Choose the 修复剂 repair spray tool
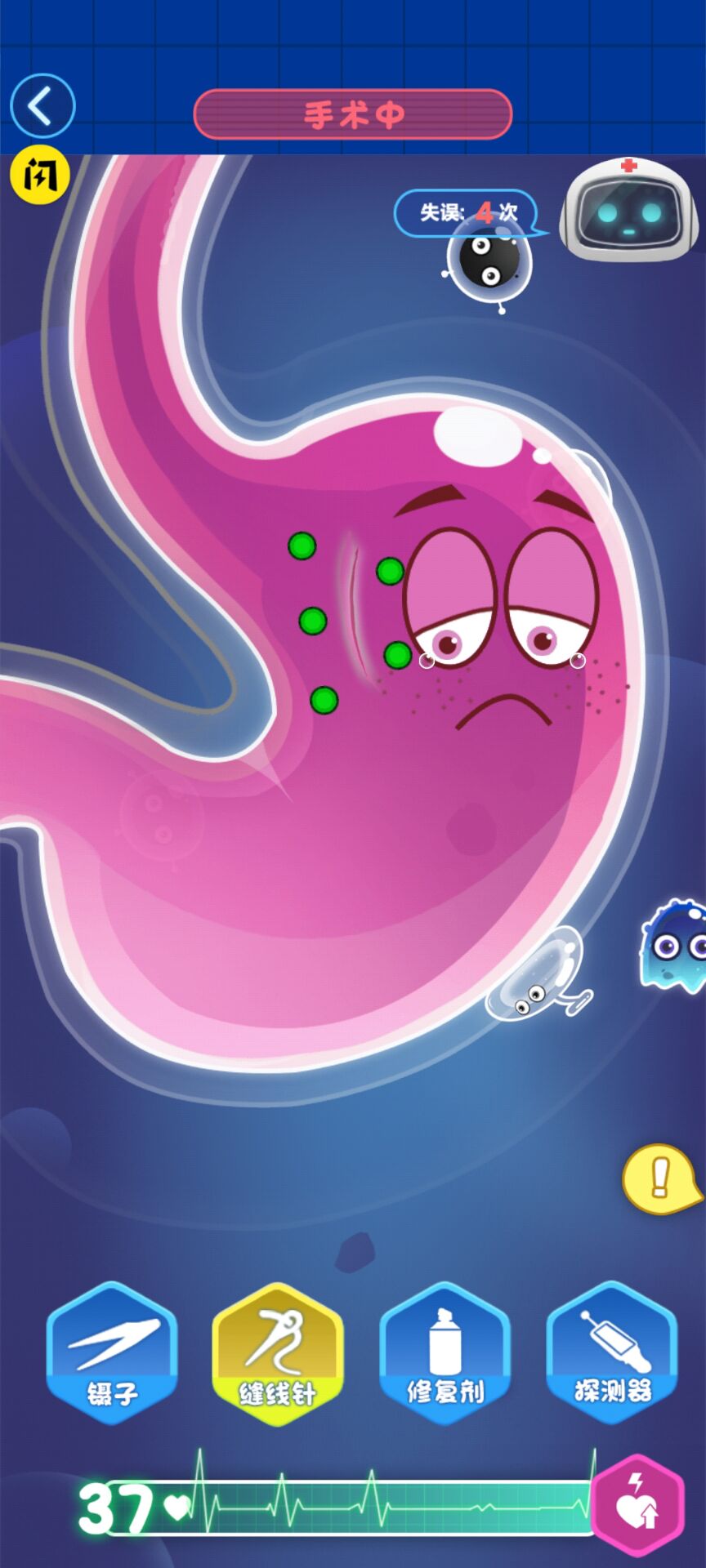Image resolution: width=706 pixels, height=1568 pixels. coord(445,1353)
